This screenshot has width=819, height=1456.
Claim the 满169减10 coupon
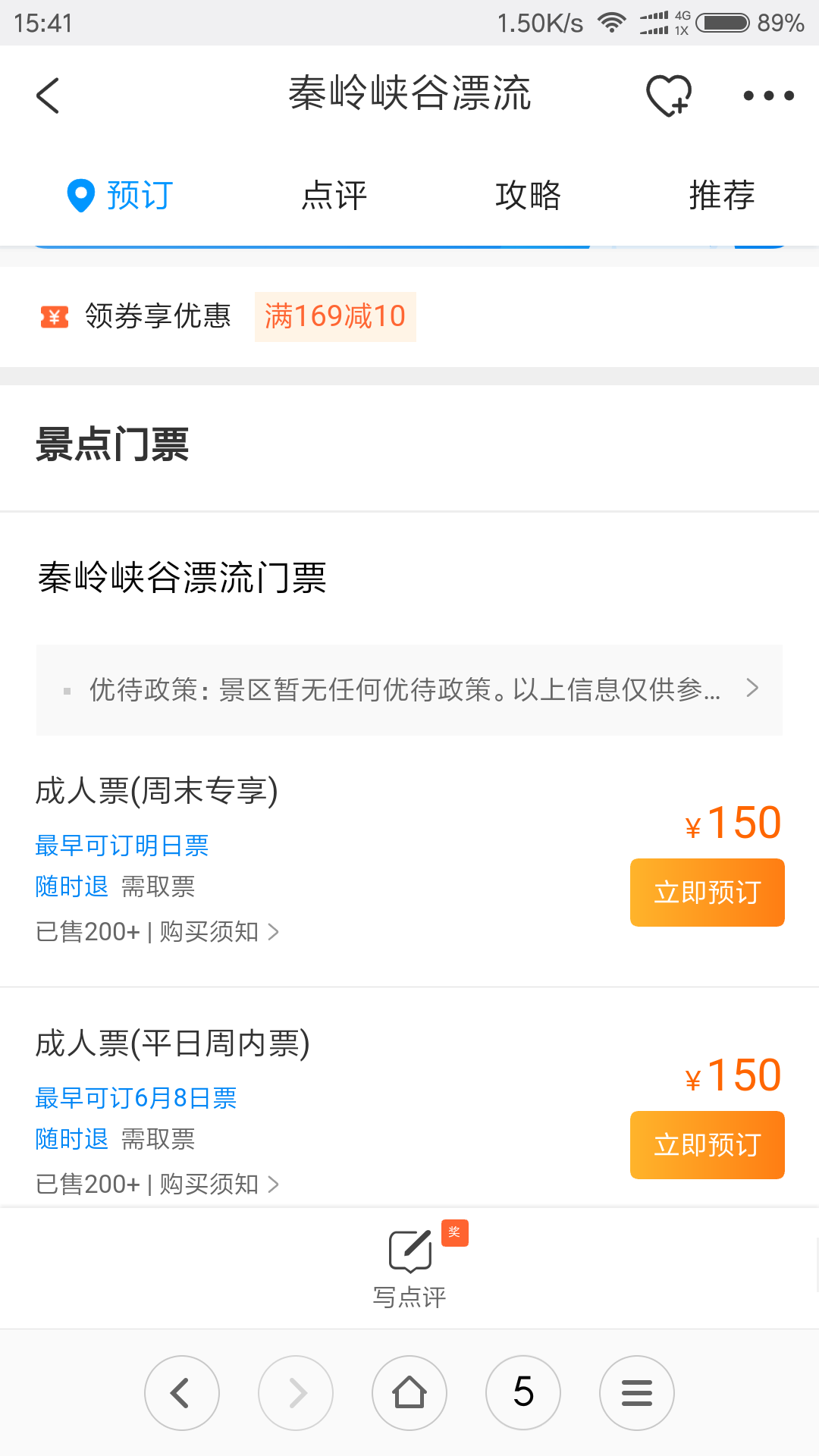335,316
